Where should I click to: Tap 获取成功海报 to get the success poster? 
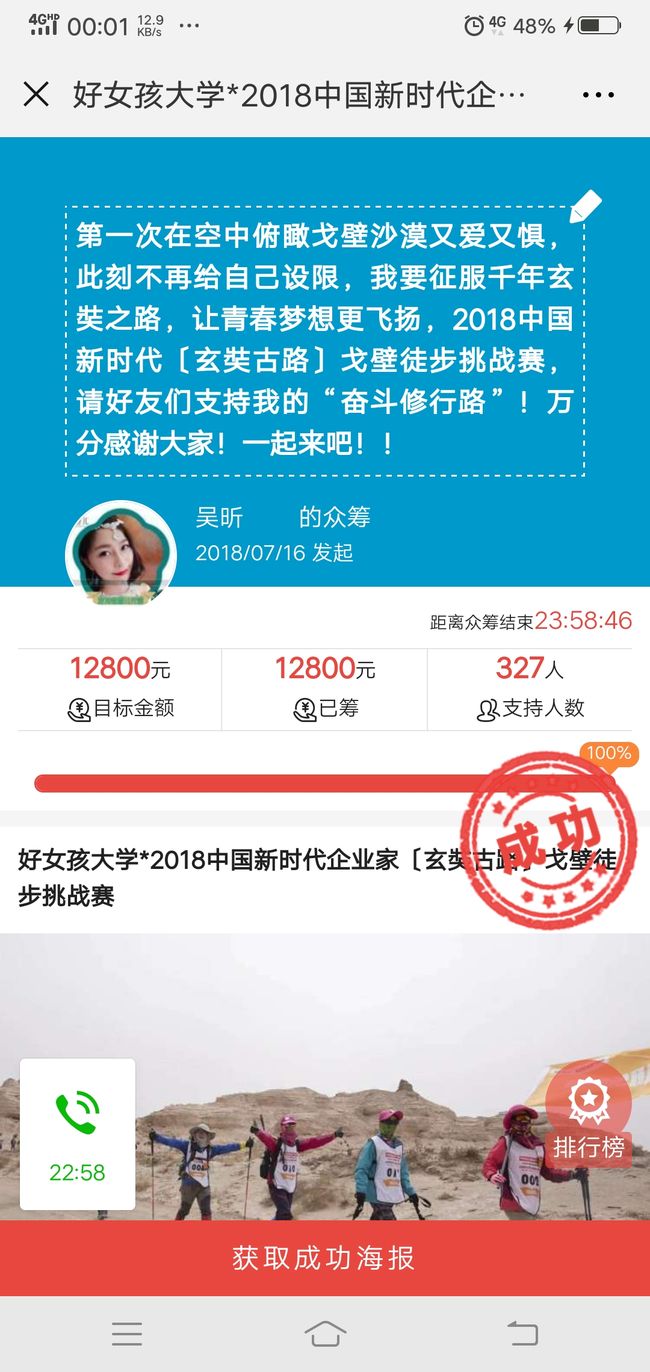click(325, 1258)
